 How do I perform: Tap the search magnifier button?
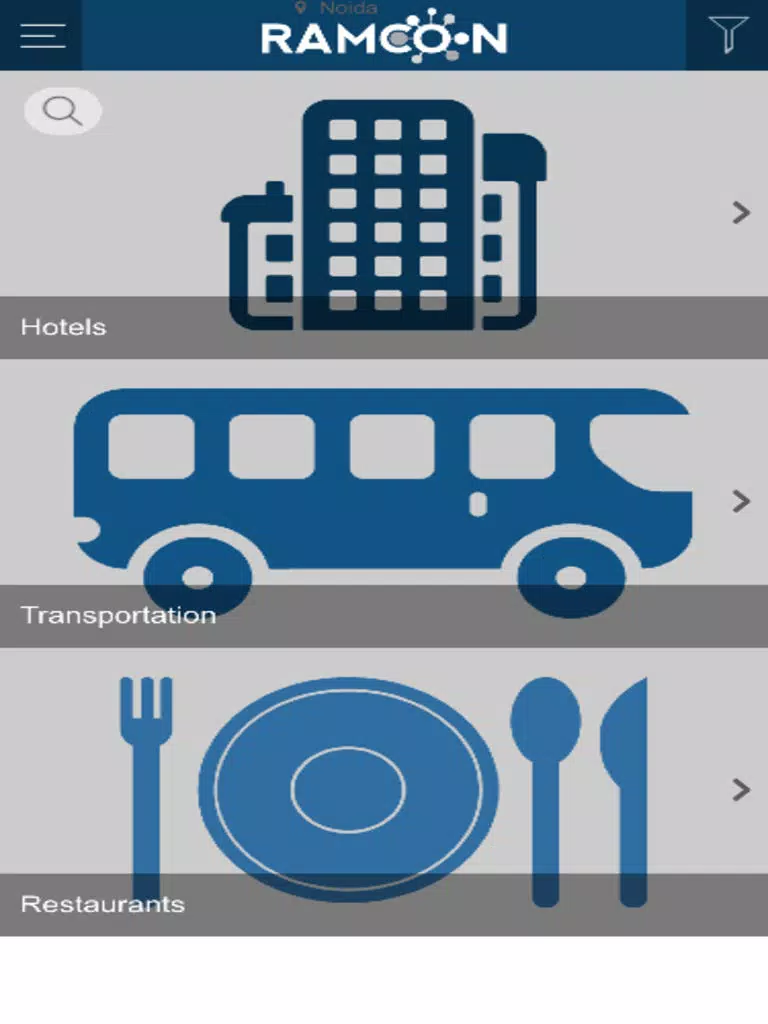pos(63,111)
